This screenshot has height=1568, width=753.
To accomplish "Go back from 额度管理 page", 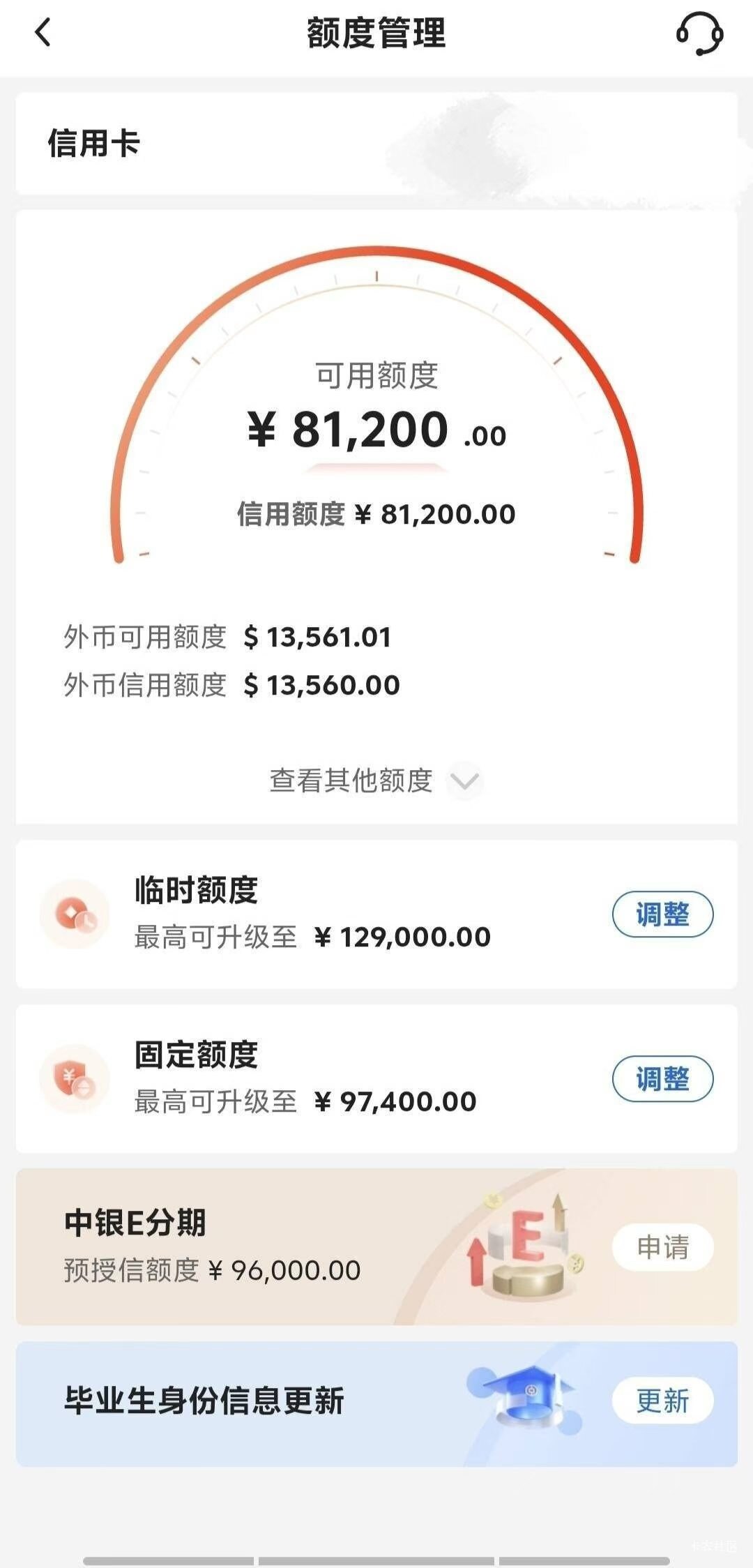I will pos(43,33).
